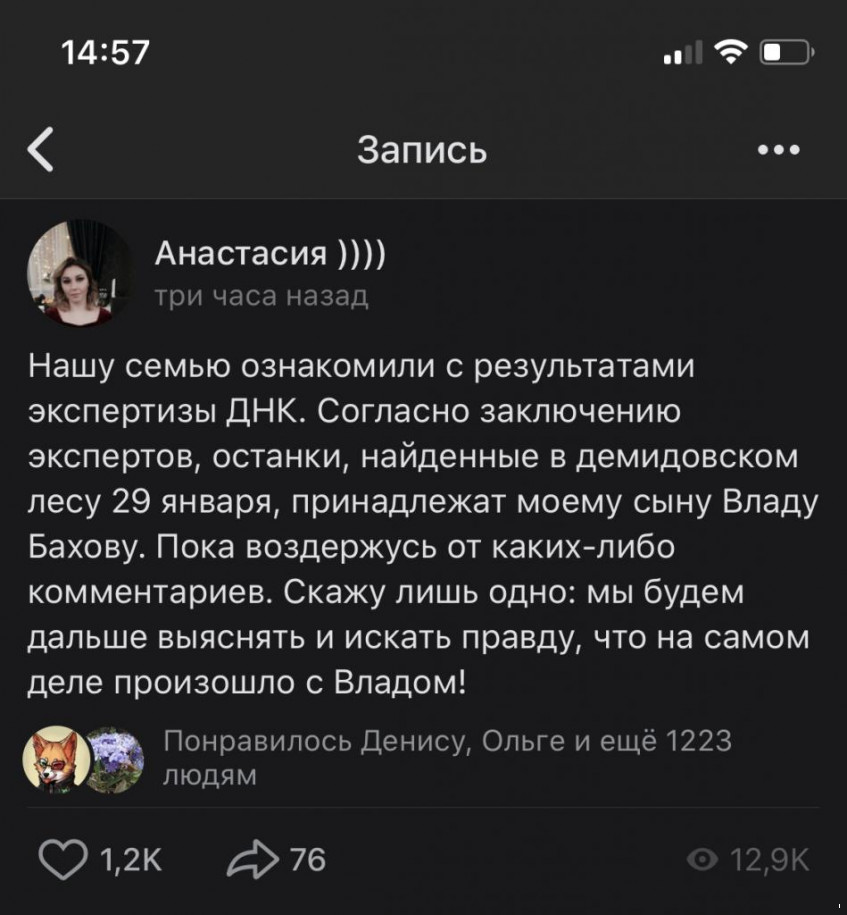The image size is (847, 915).
Task: View people who liked: Денису, Ольге
Action: pyautogui.click(x=446, y=757)
